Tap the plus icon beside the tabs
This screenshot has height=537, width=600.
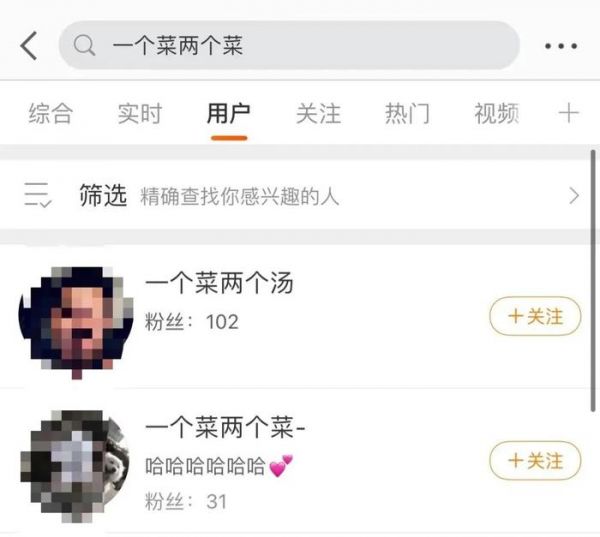point(568,113)
